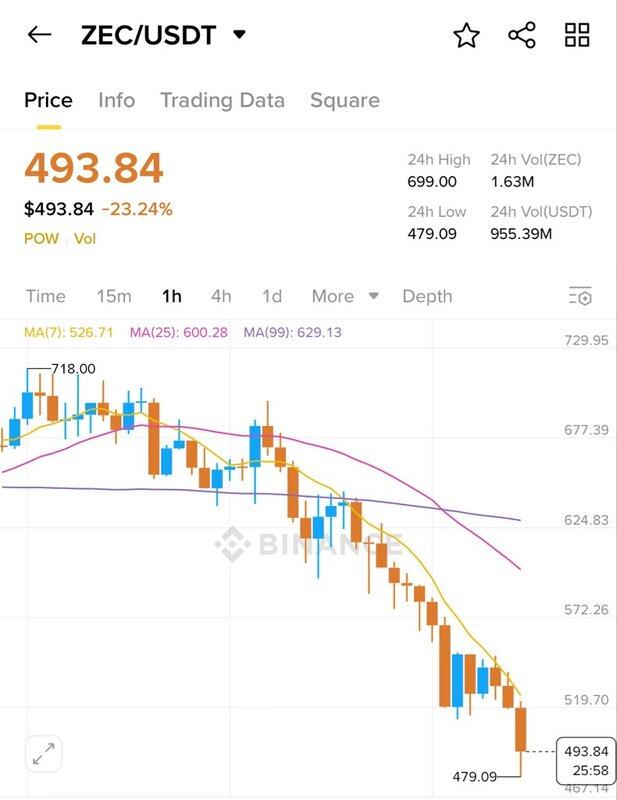Screen dimensions: 617x800
Task: Open the grid layout menu icon
Action: 578,36
